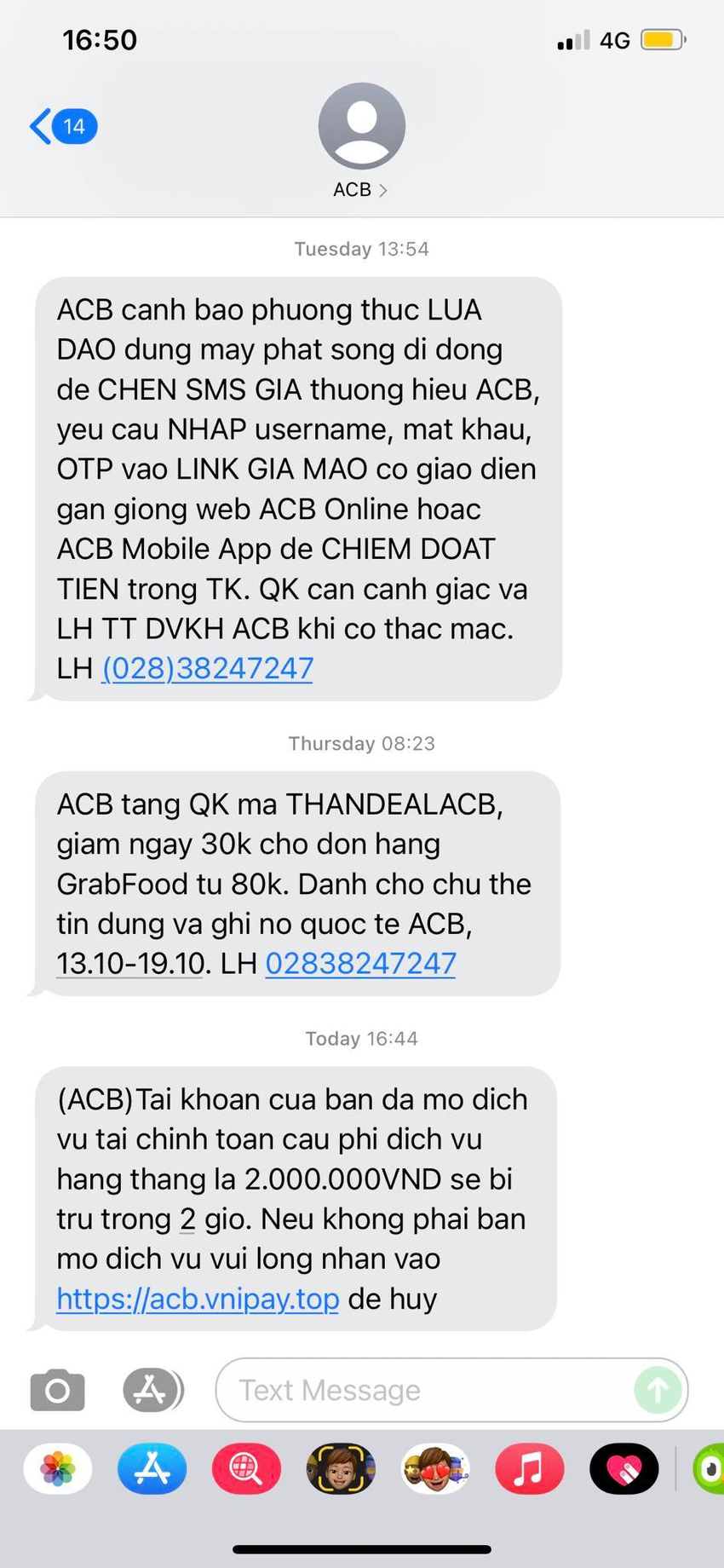
Task: Open the App Store iMessage app
Action: (152, 1469)
